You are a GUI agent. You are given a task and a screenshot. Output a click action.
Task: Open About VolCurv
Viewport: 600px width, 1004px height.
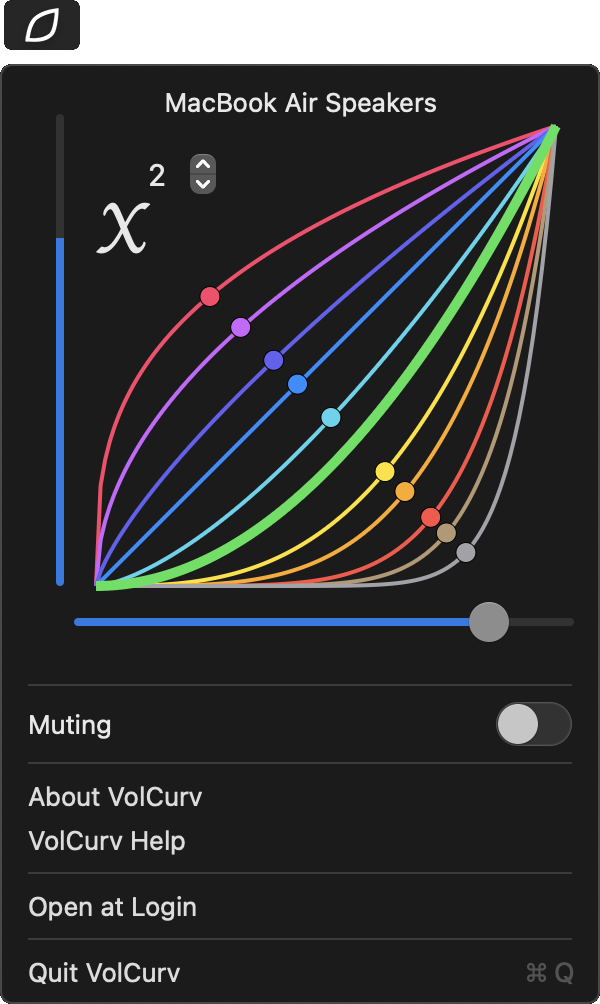tap(115, 797)
